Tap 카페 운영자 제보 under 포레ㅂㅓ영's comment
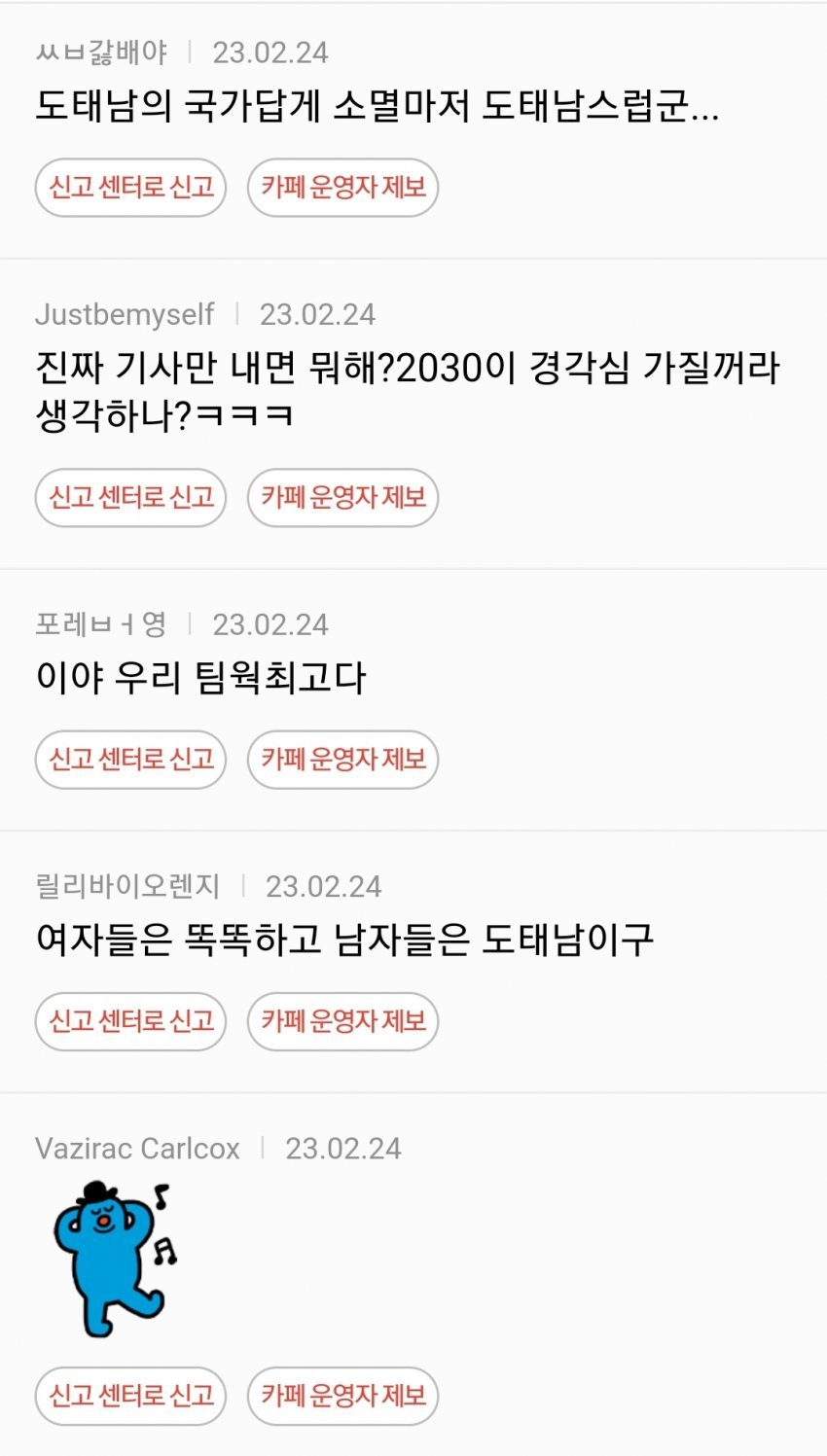 (342, 760)
